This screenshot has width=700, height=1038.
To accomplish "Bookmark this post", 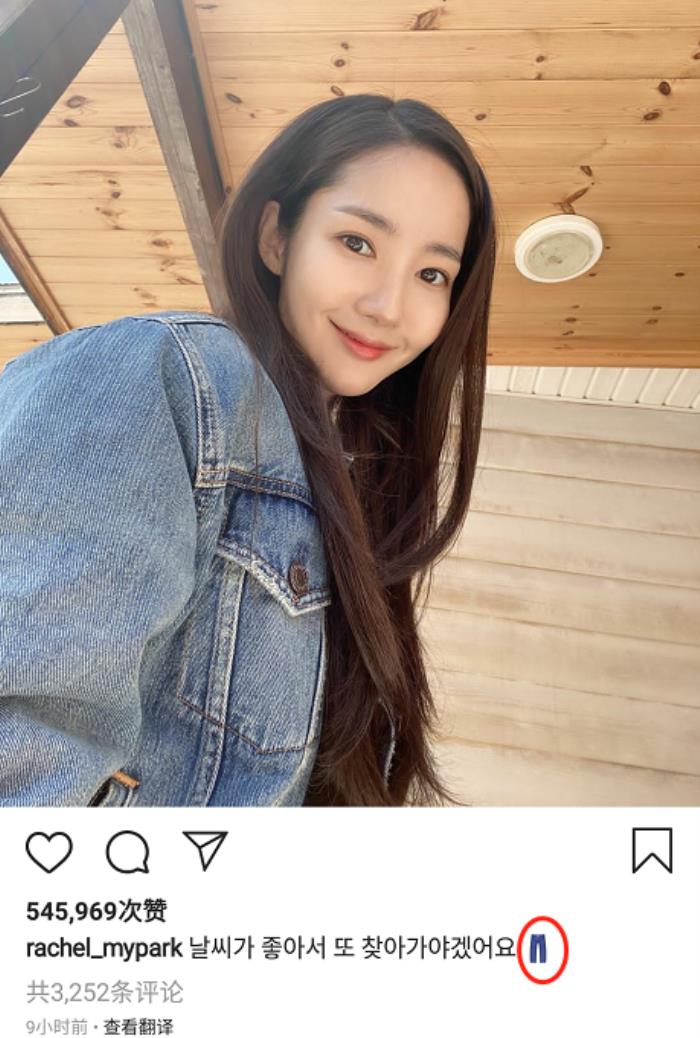I will pyautogui.click(x=652, y=851).
